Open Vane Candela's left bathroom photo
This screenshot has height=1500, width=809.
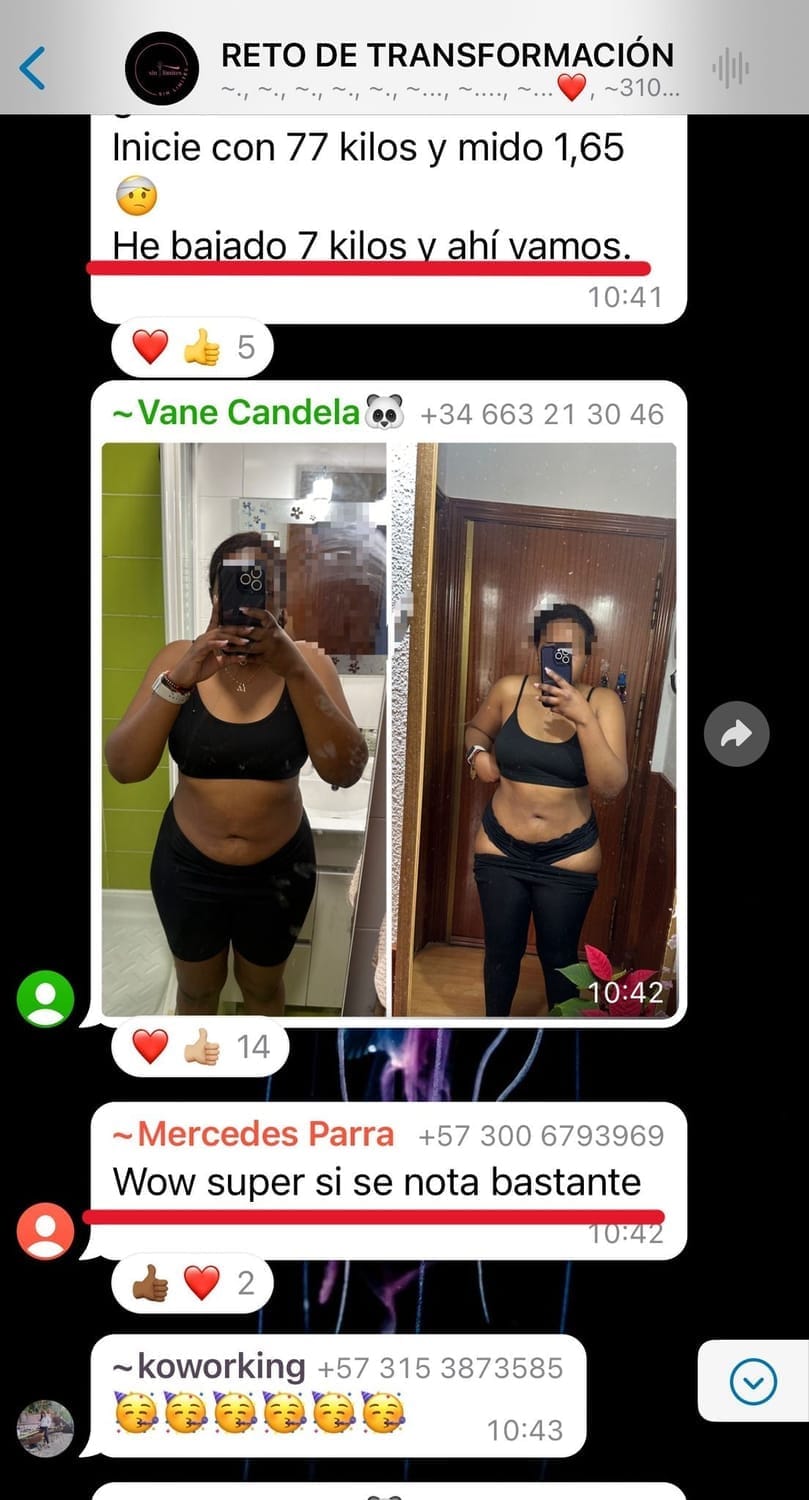(244, 730)
